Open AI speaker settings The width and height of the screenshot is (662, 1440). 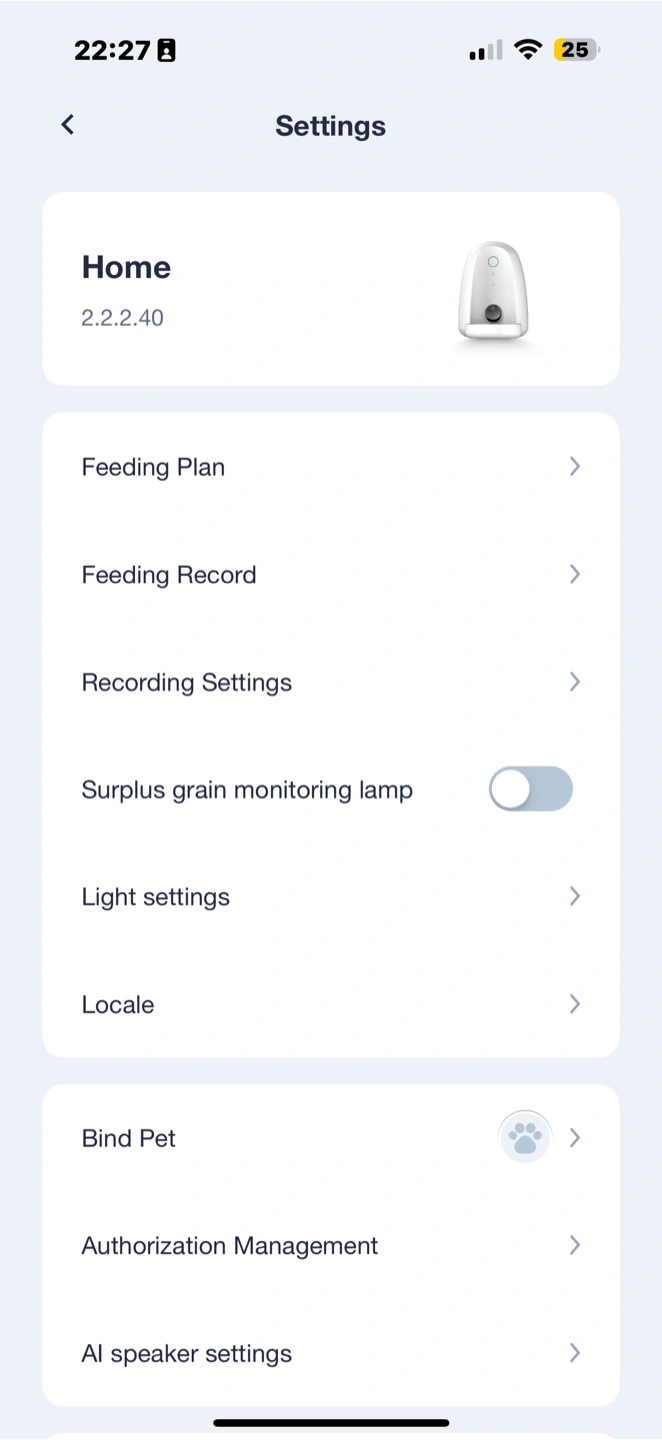(331, 1353)
